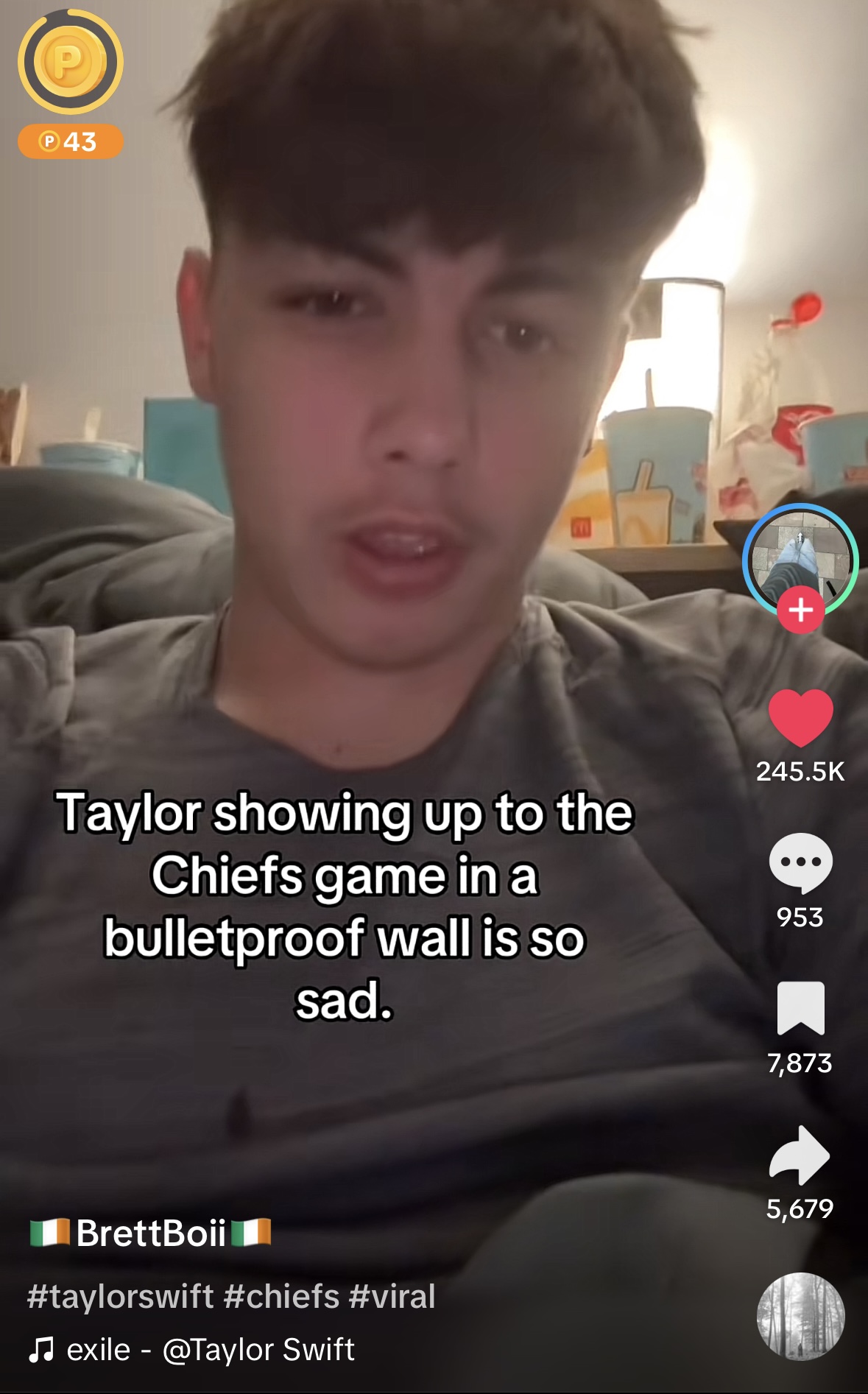
Task: Tap the #taylorswift hashtag
Action: click(x=120, y=1296)
